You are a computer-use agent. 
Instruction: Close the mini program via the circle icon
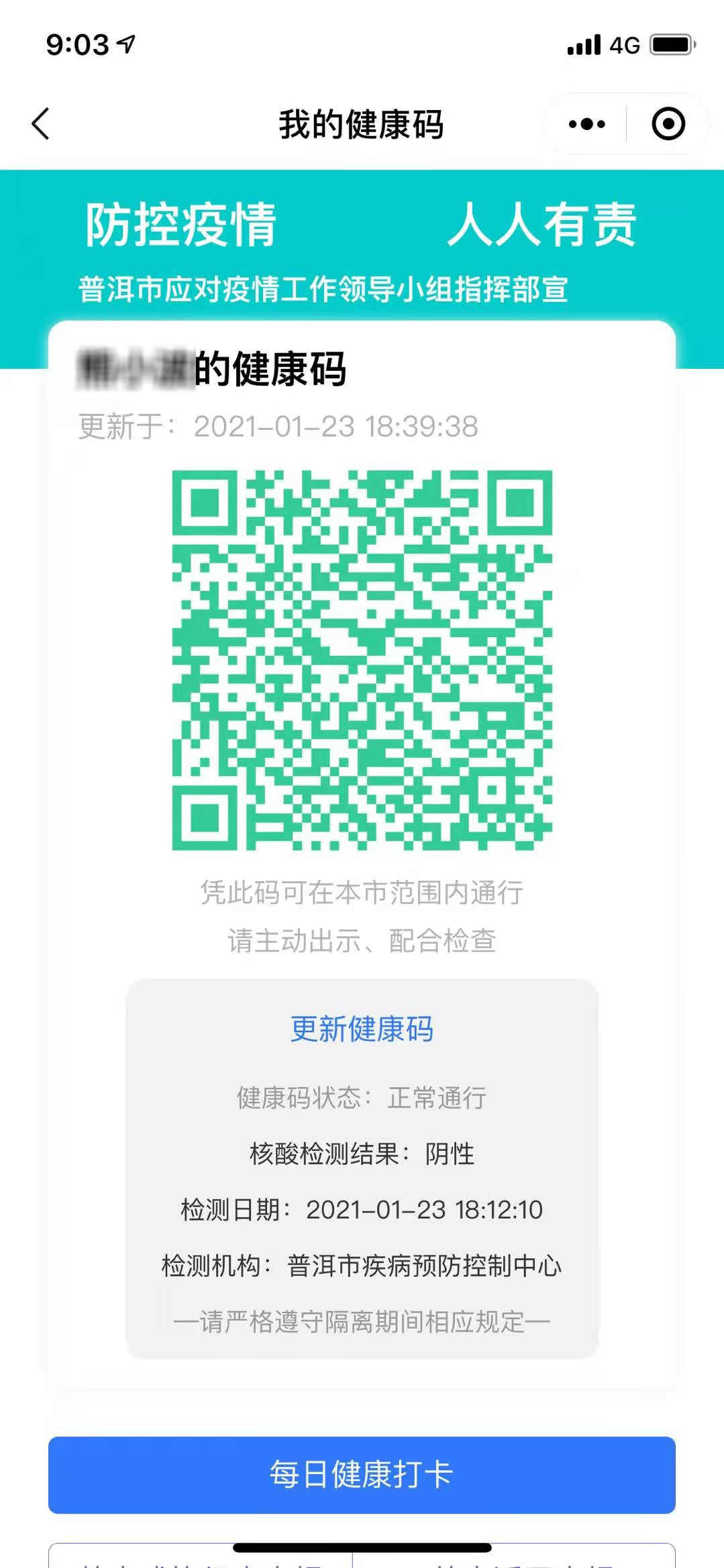point(668,124)
